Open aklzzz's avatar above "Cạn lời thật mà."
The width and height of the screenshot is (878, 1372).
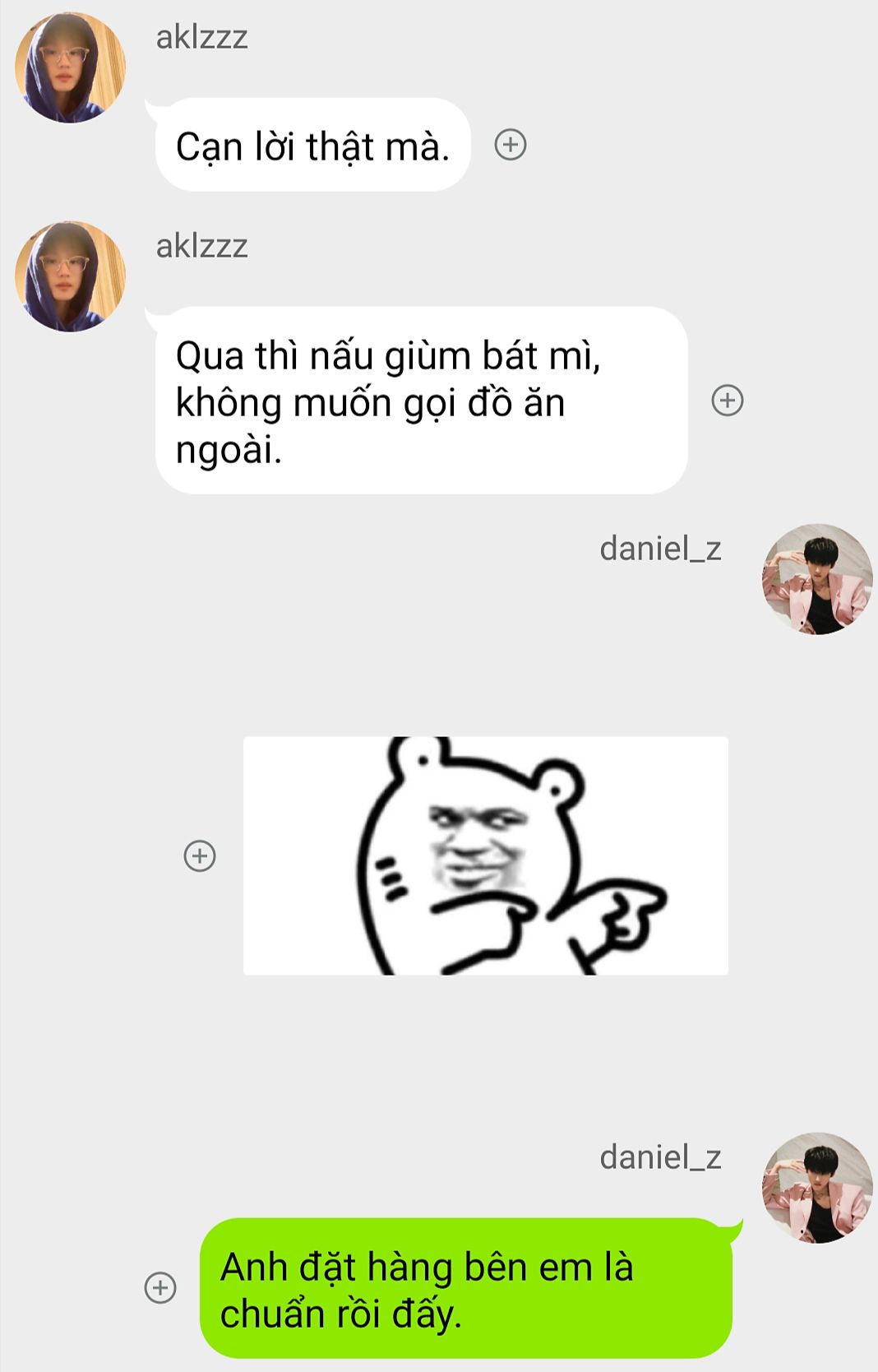pyautogui.click(x=71, y=68)
